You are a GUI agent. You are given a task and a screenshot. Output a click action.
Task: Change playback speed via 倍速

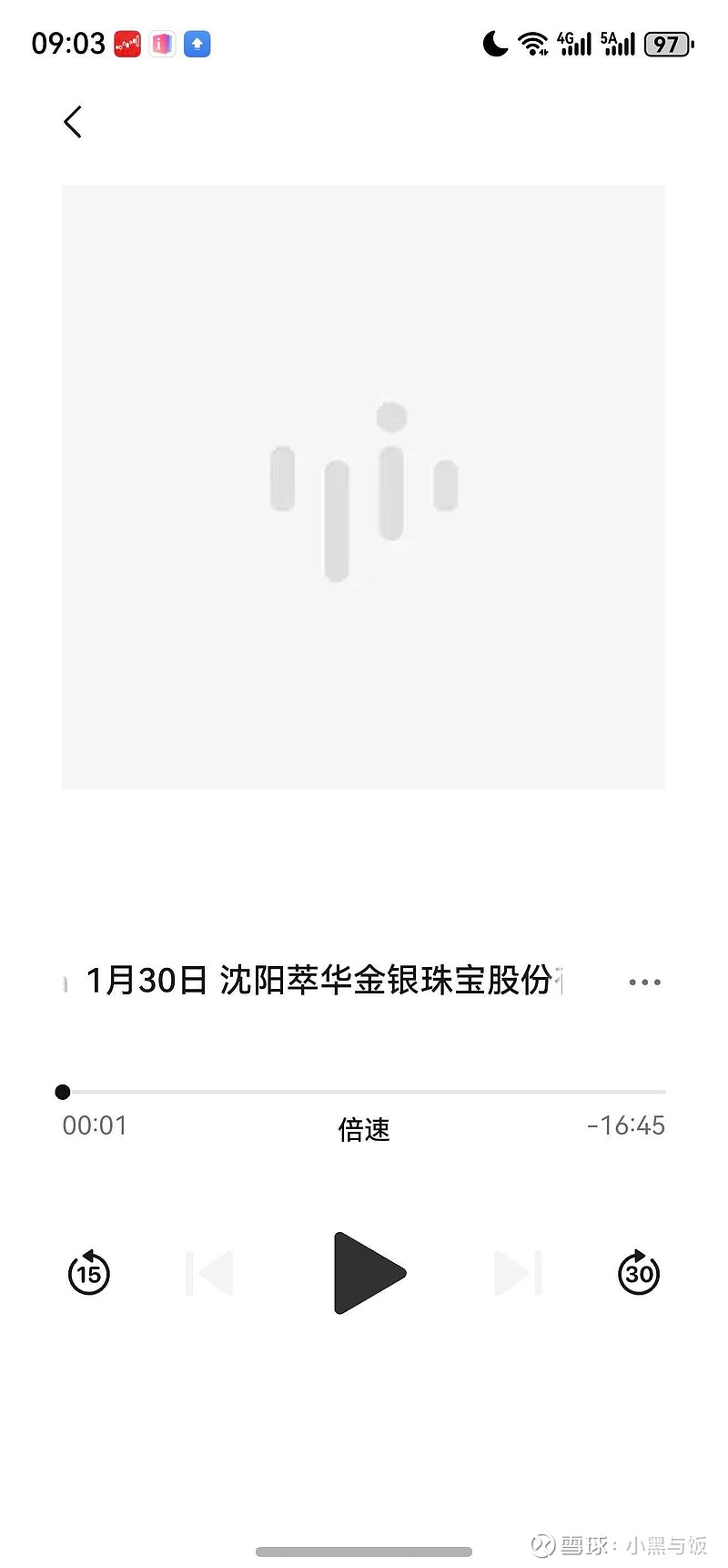point(364,1130)
